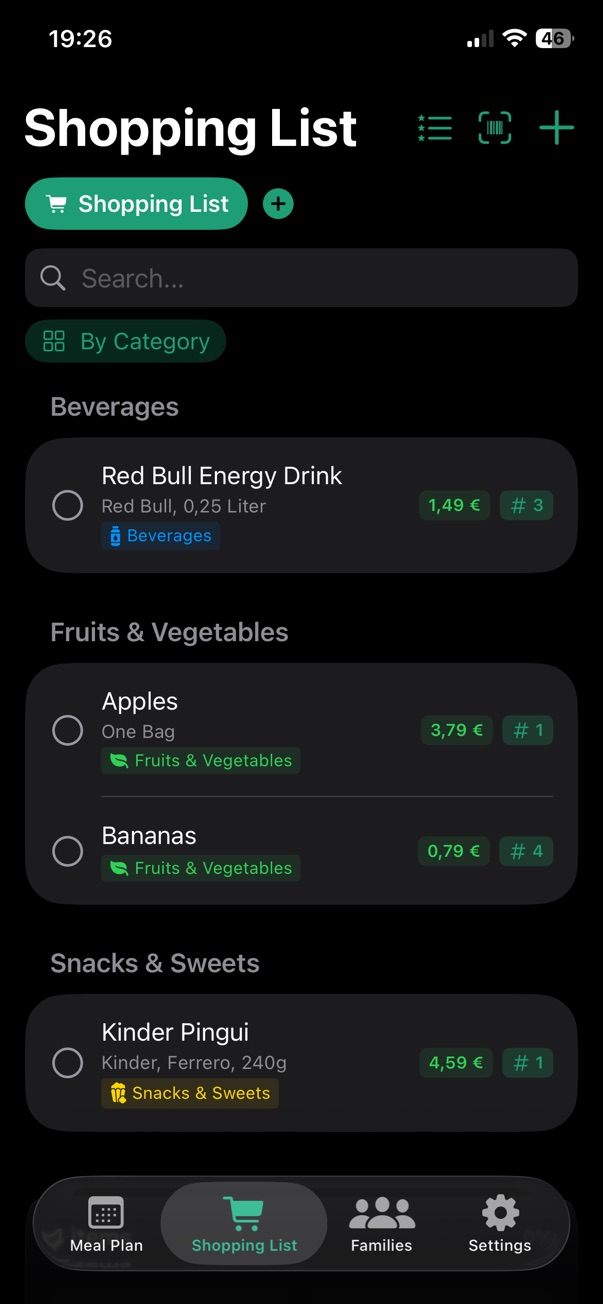Mark Kinder Pingui as bought
Image resolution: width=603 pixels, height=1304 pixels.
(68, 1062)
